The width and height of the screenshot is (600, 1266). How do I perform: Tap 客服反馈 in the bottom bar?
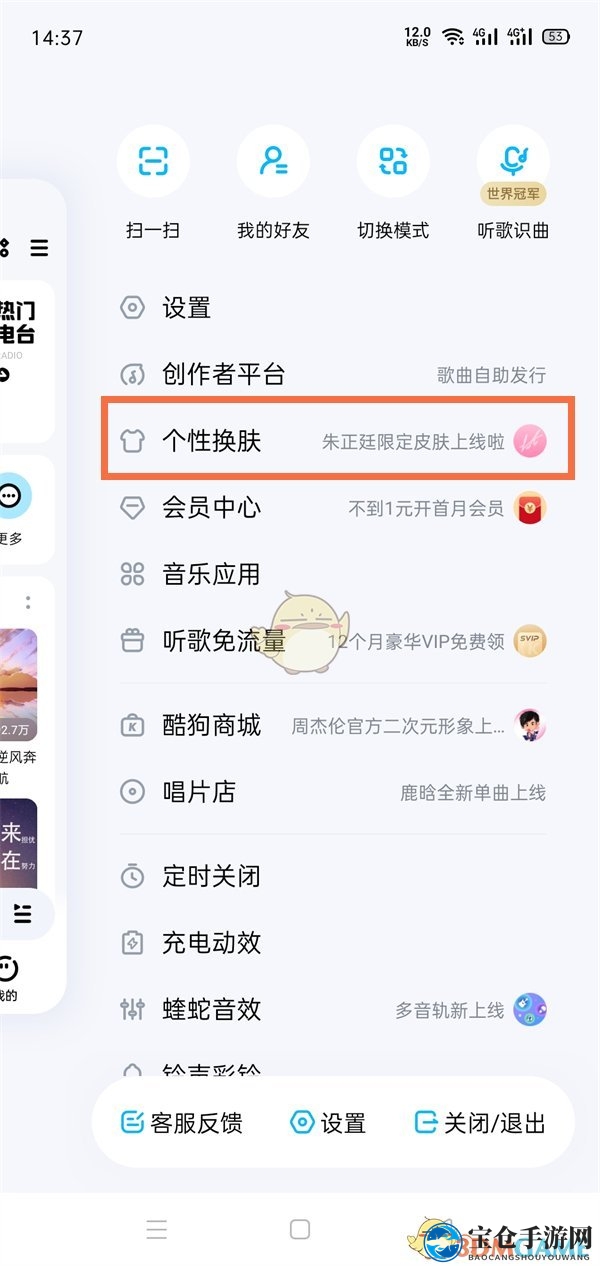[x=182, y=1122]
